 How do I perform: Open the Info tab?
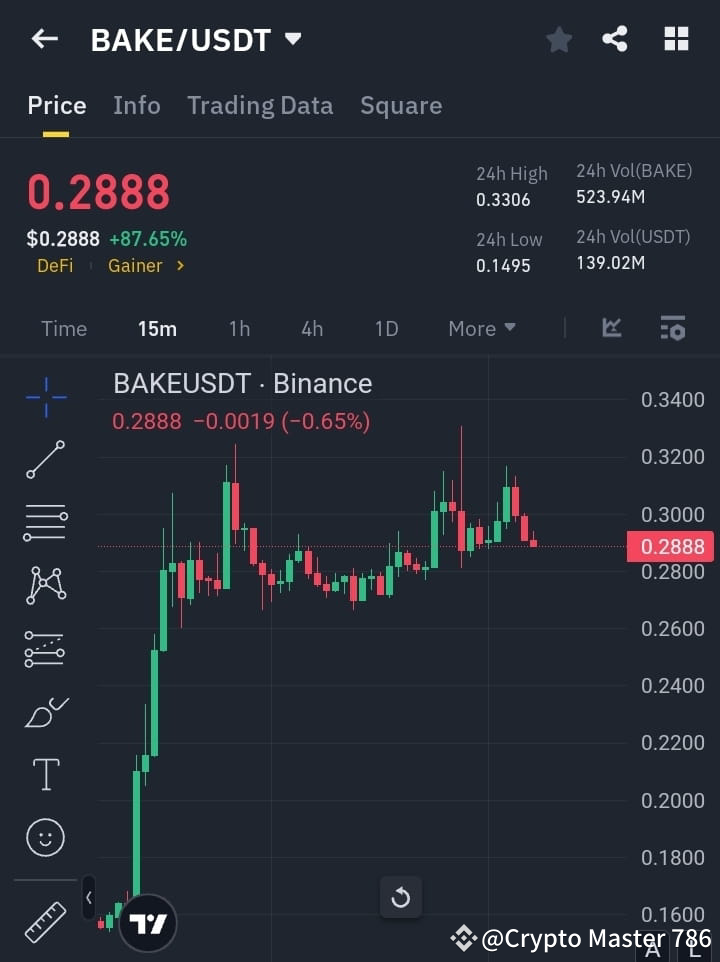pyautogui.click(x=136, y=105)
